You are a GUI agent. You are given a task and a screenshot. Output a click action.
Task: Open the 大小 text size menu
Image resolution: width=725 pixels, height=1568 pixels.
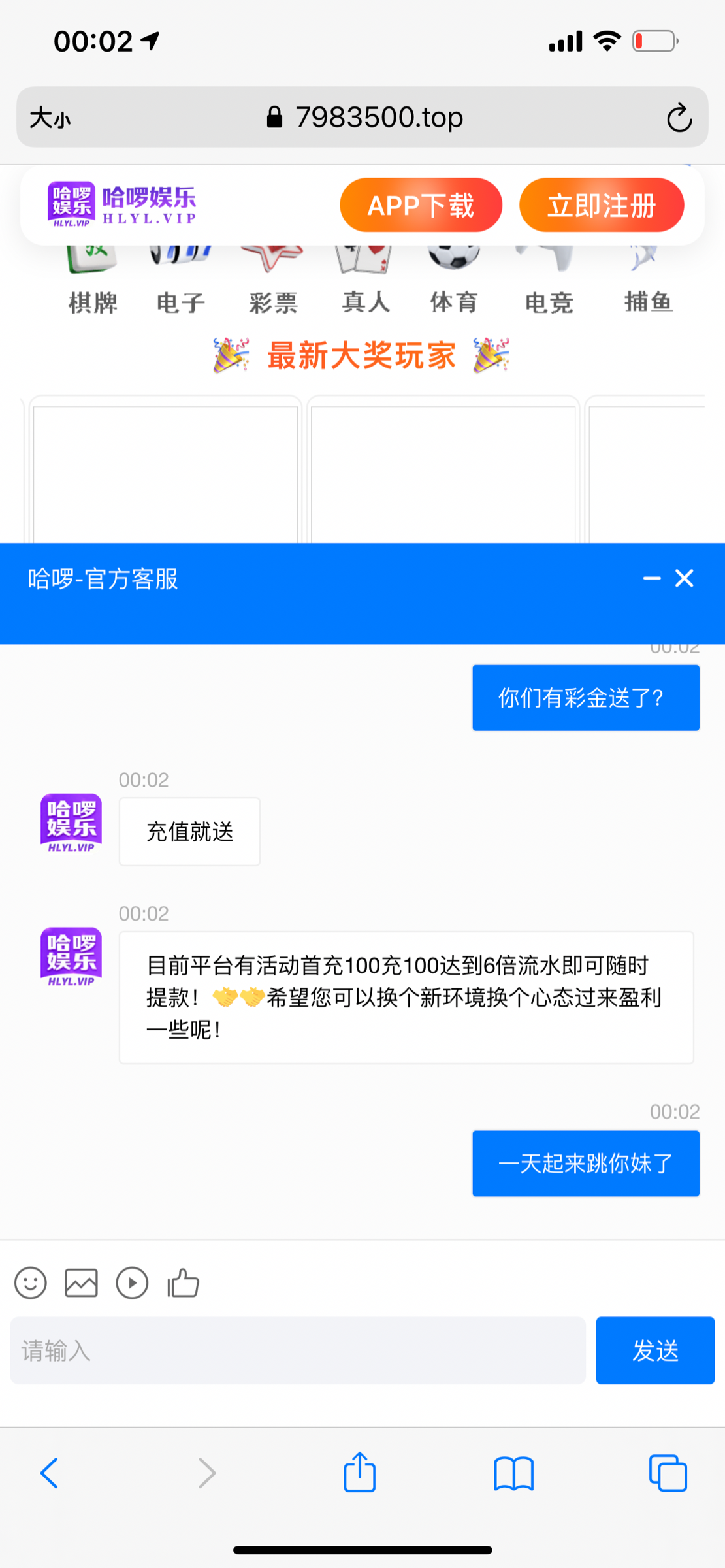[x=50, y=118]
